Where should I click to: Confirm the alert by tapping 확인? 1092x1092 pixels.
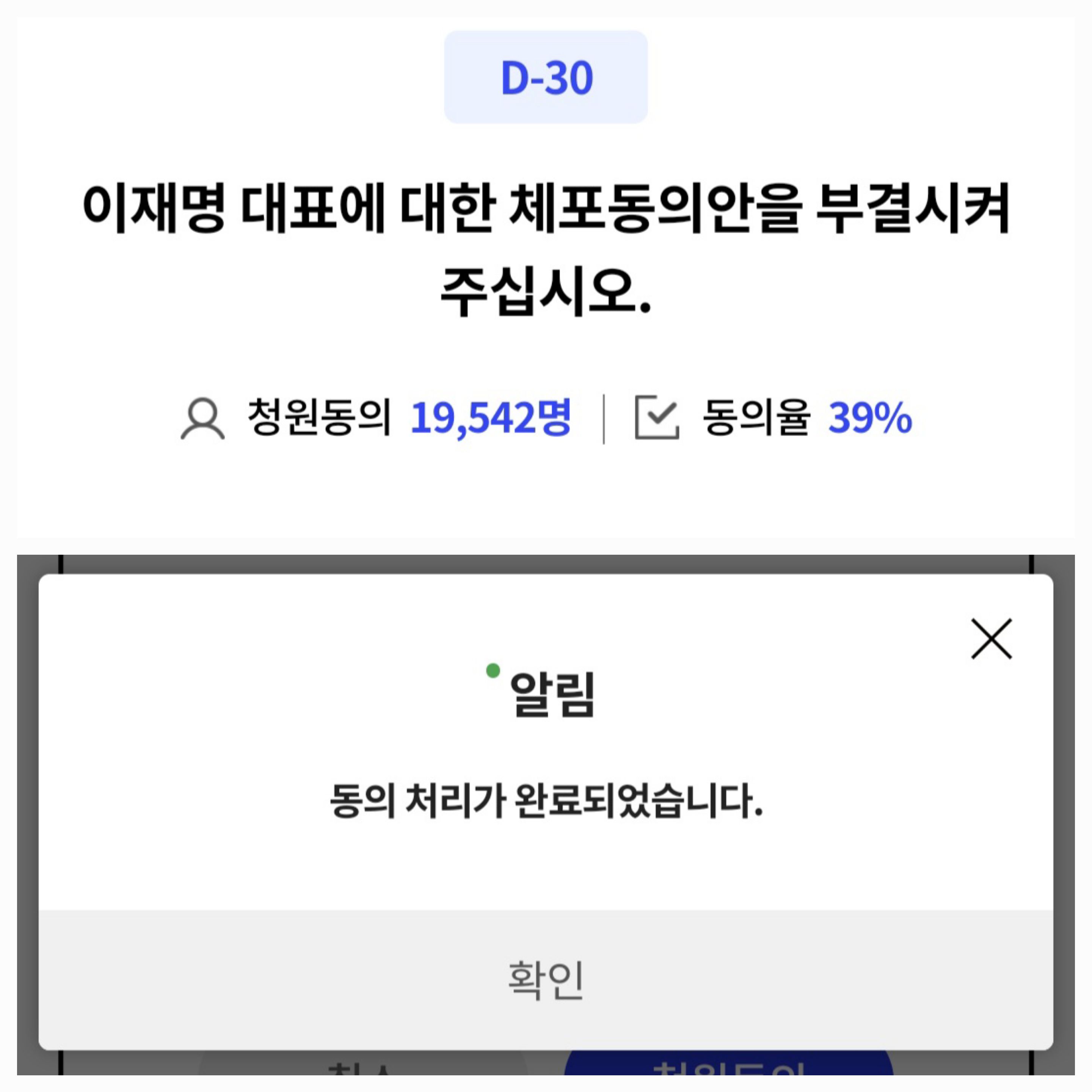(546, 979)
